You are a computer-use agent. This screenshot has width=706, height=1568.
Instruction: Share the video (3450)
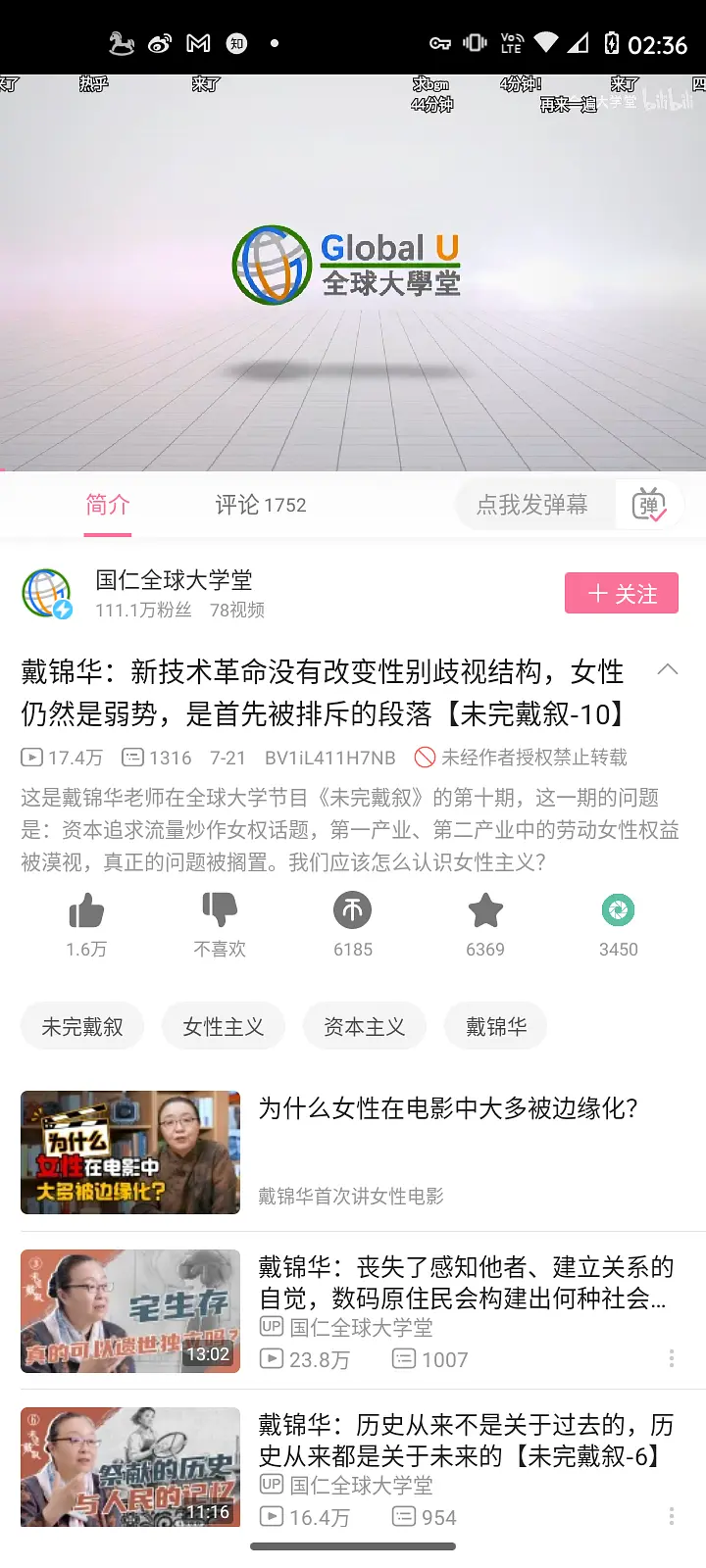coord(618,911)
